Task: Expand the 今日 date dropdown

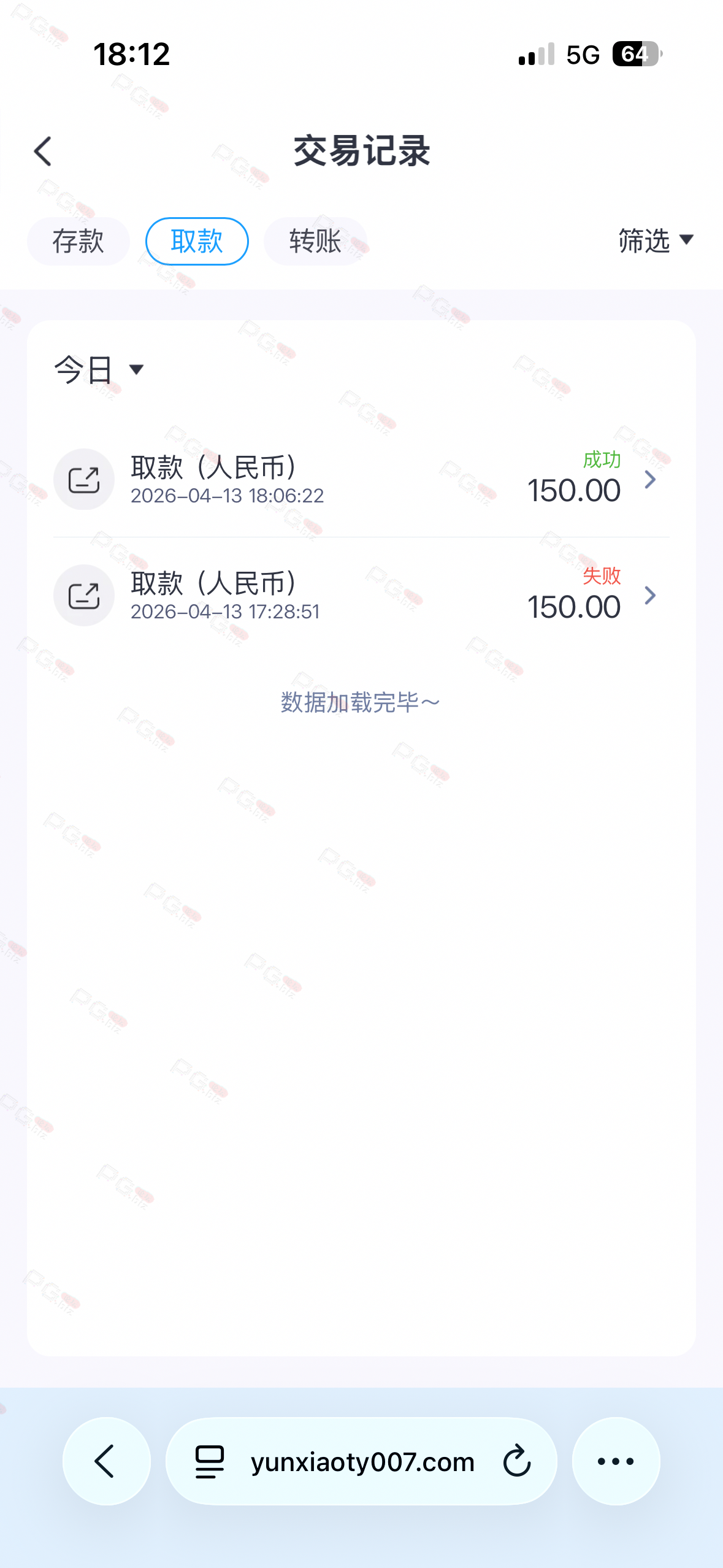Action: coord(98,369)
